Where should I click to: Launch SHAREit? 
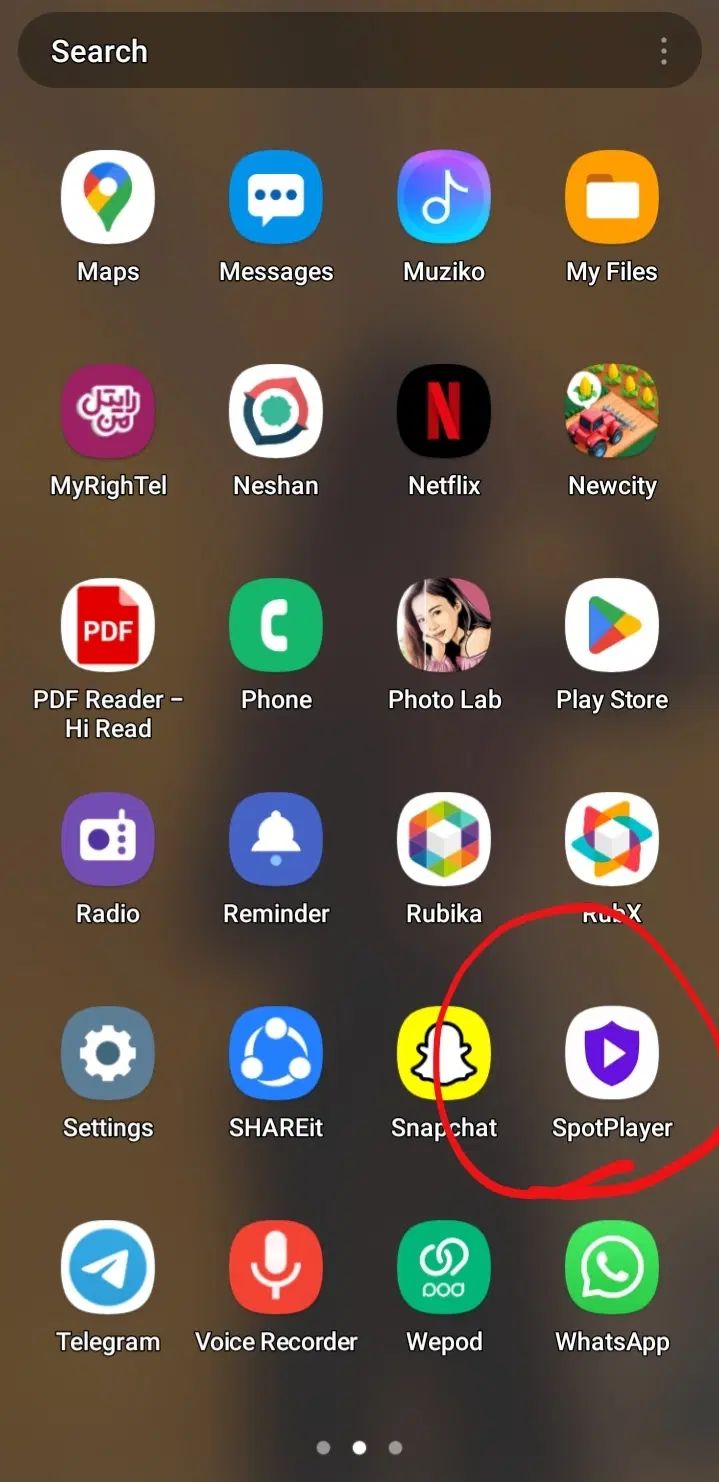[x=276, y=1054]
